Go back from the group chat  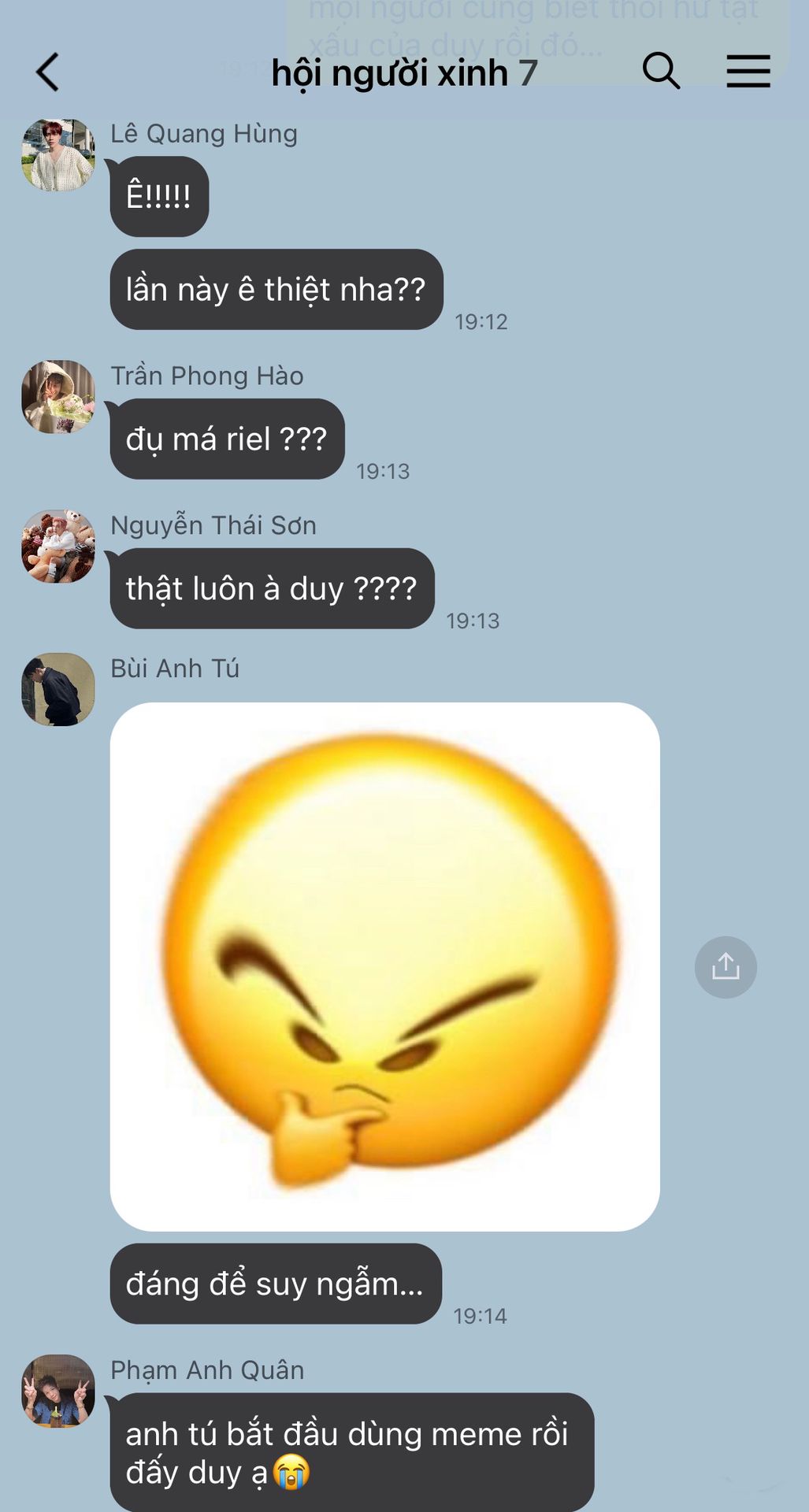point(48,72)
